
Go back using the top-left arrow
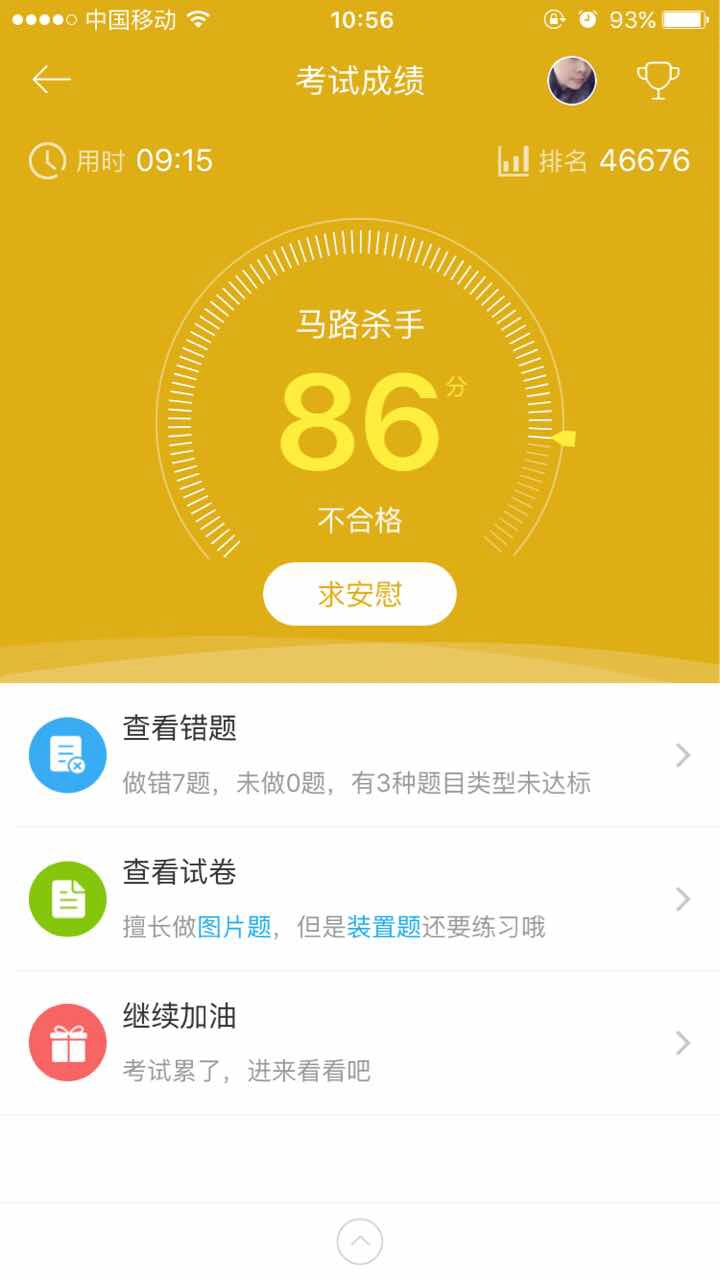click(51, 80)
